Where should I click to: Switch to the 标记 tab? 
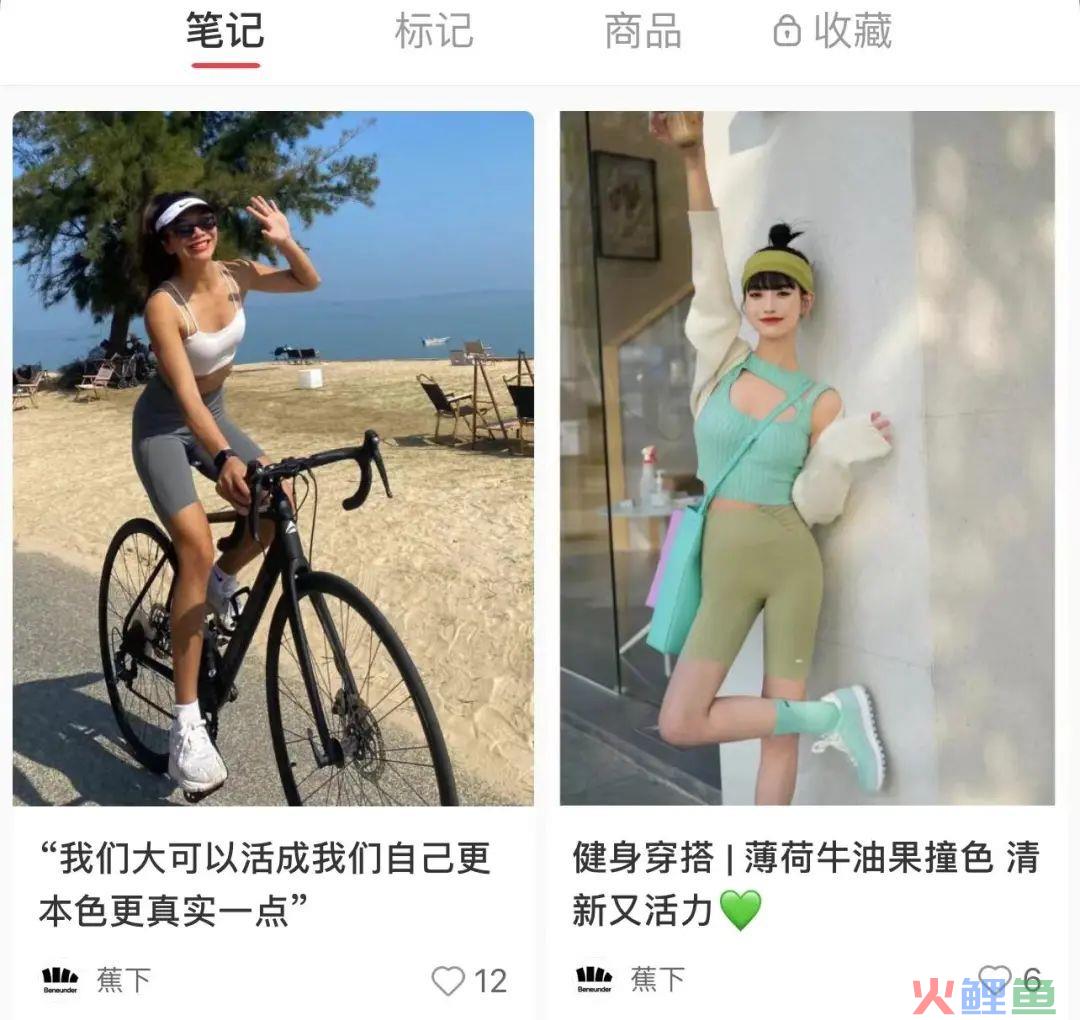pos(434,31)
